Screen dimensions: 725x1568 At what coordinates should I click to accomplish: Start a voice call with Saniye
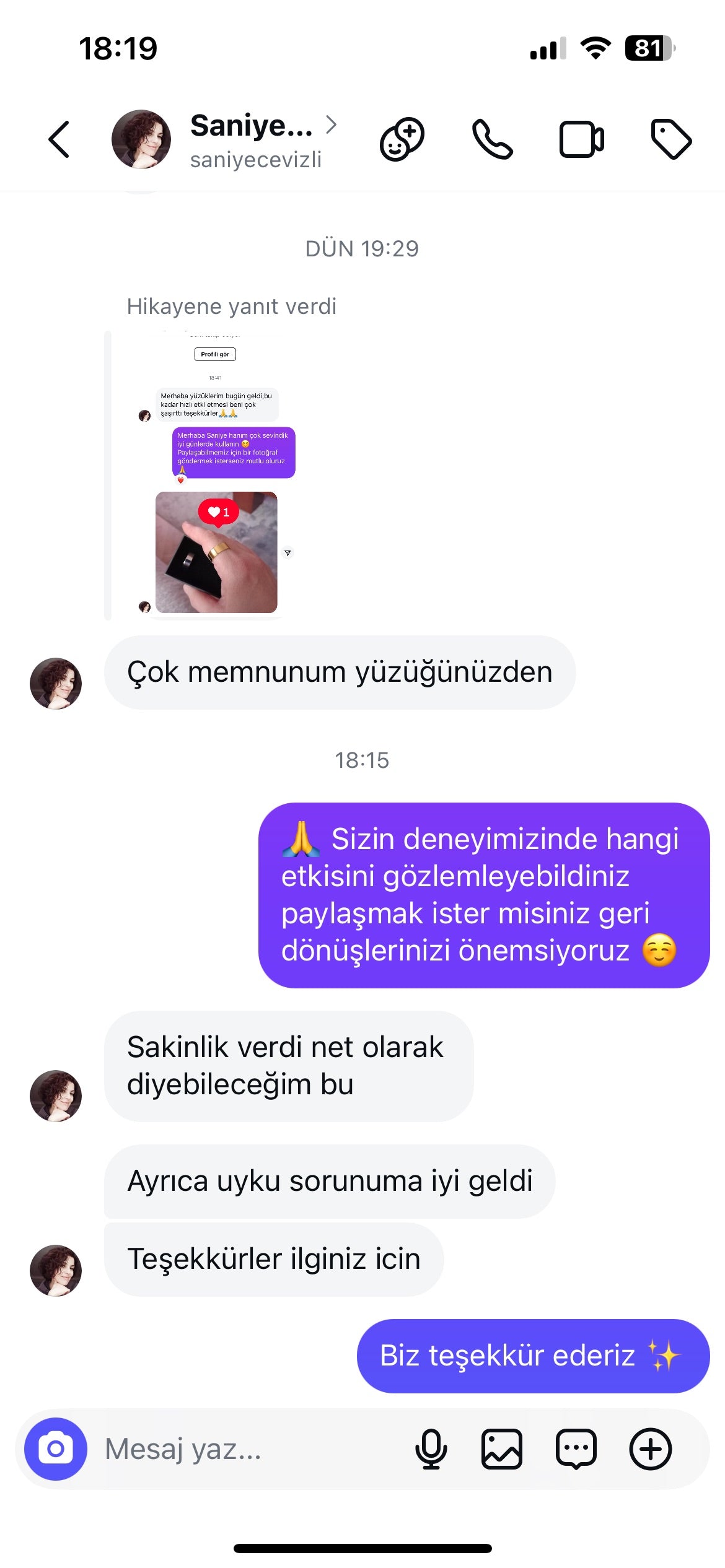(x=492, y=139)
